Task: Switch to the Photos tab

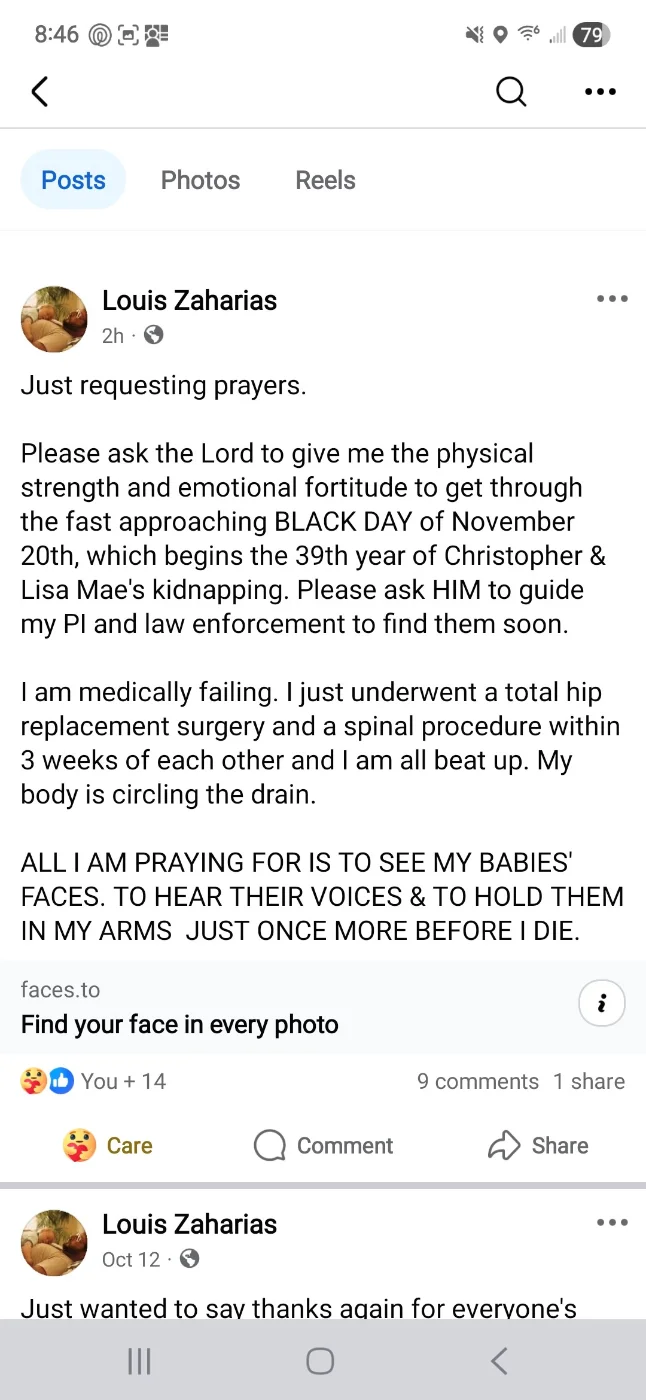Action: coord(200,180)
